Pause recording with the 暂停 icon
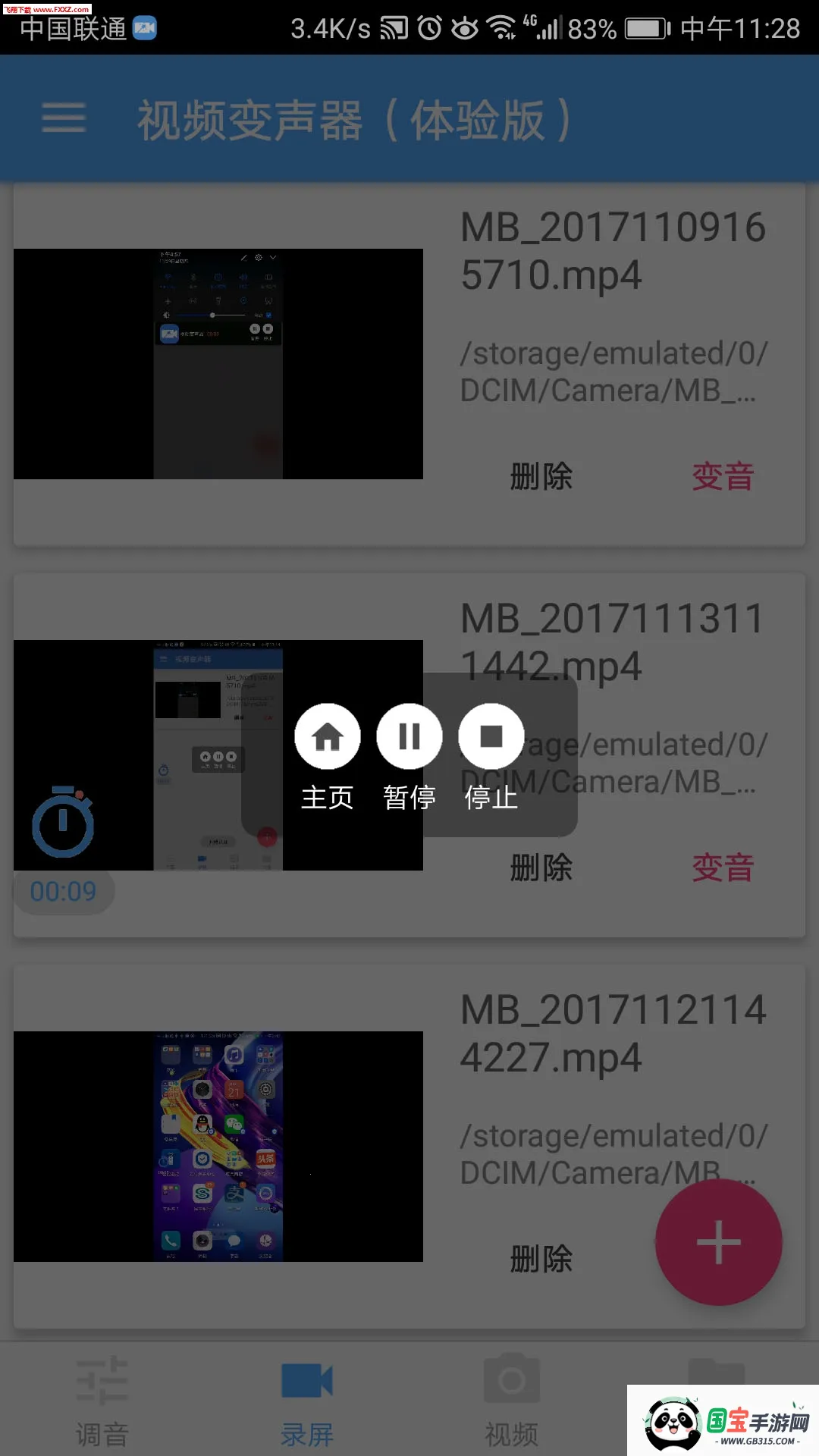The width and height of the screenshot is (819, 1456). [x=409, y=736]
